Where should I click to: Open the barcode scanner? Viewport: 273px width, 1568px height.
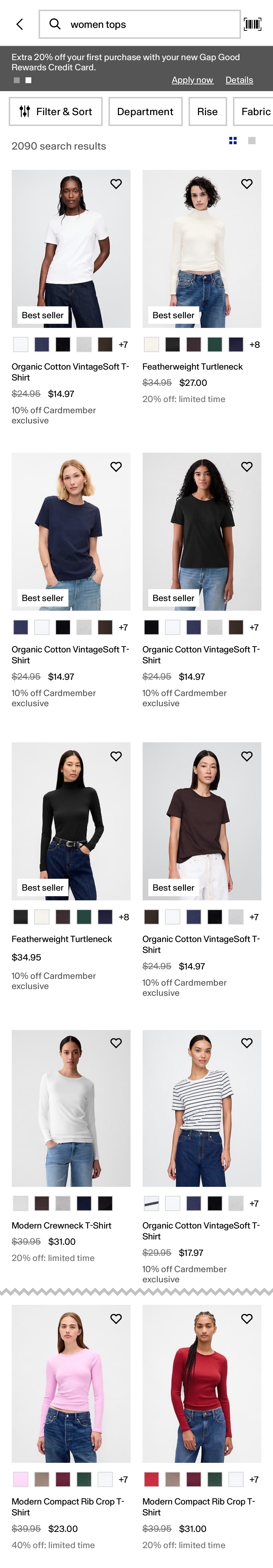pos(252,24)
